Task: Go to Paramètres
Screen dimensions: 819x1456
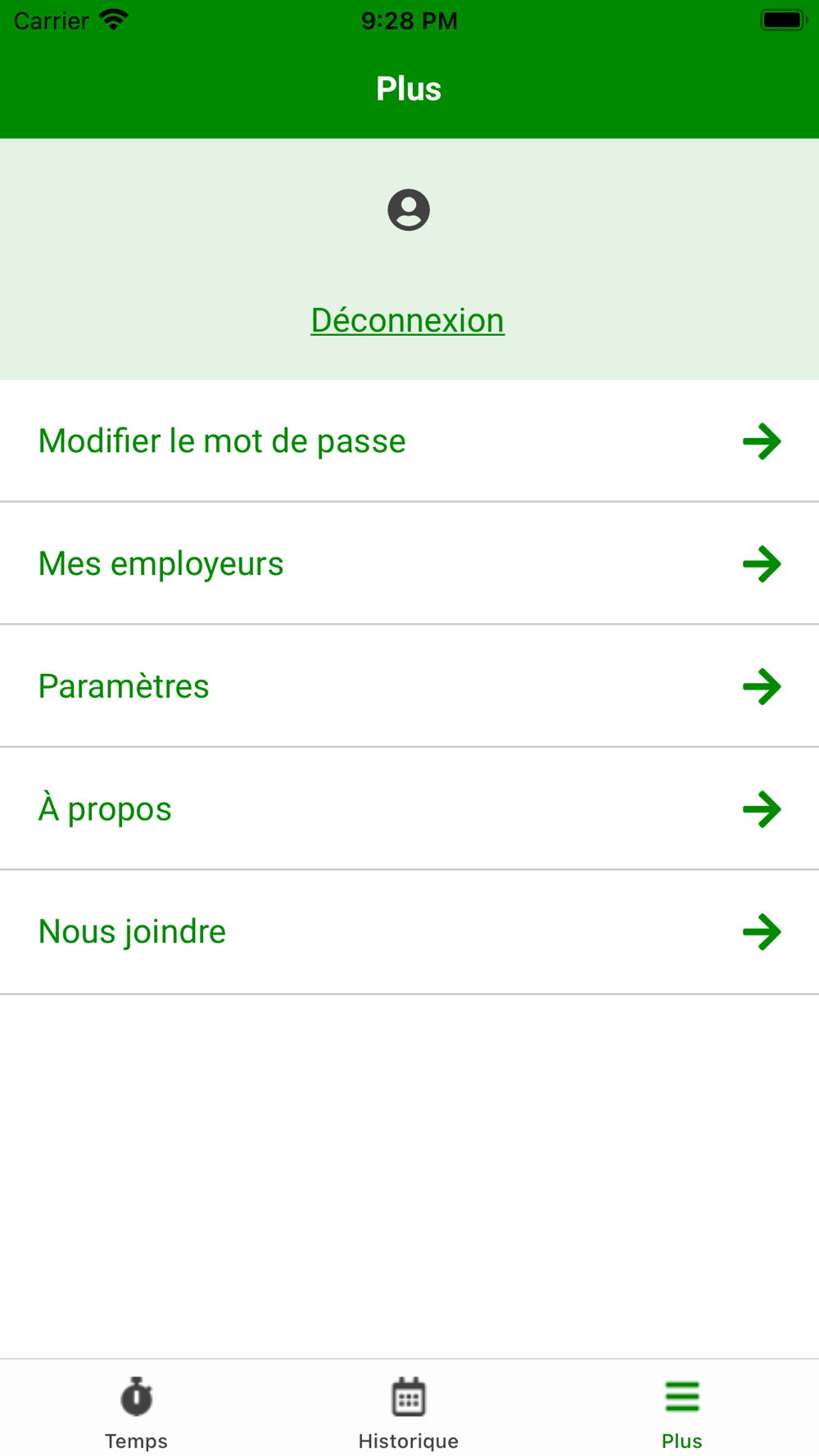Action: click(x=409, y=686)
